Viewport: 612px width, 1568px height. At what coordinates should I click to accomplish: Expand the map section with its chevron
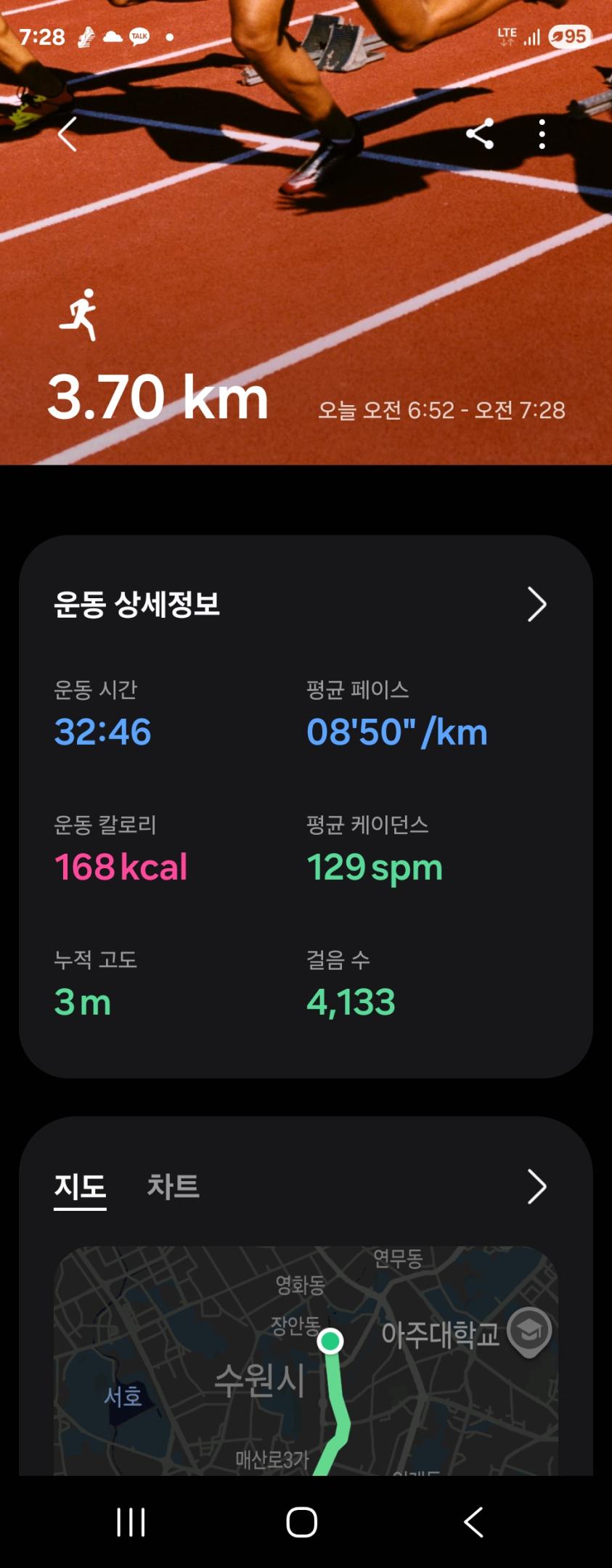click(536, 1187)
